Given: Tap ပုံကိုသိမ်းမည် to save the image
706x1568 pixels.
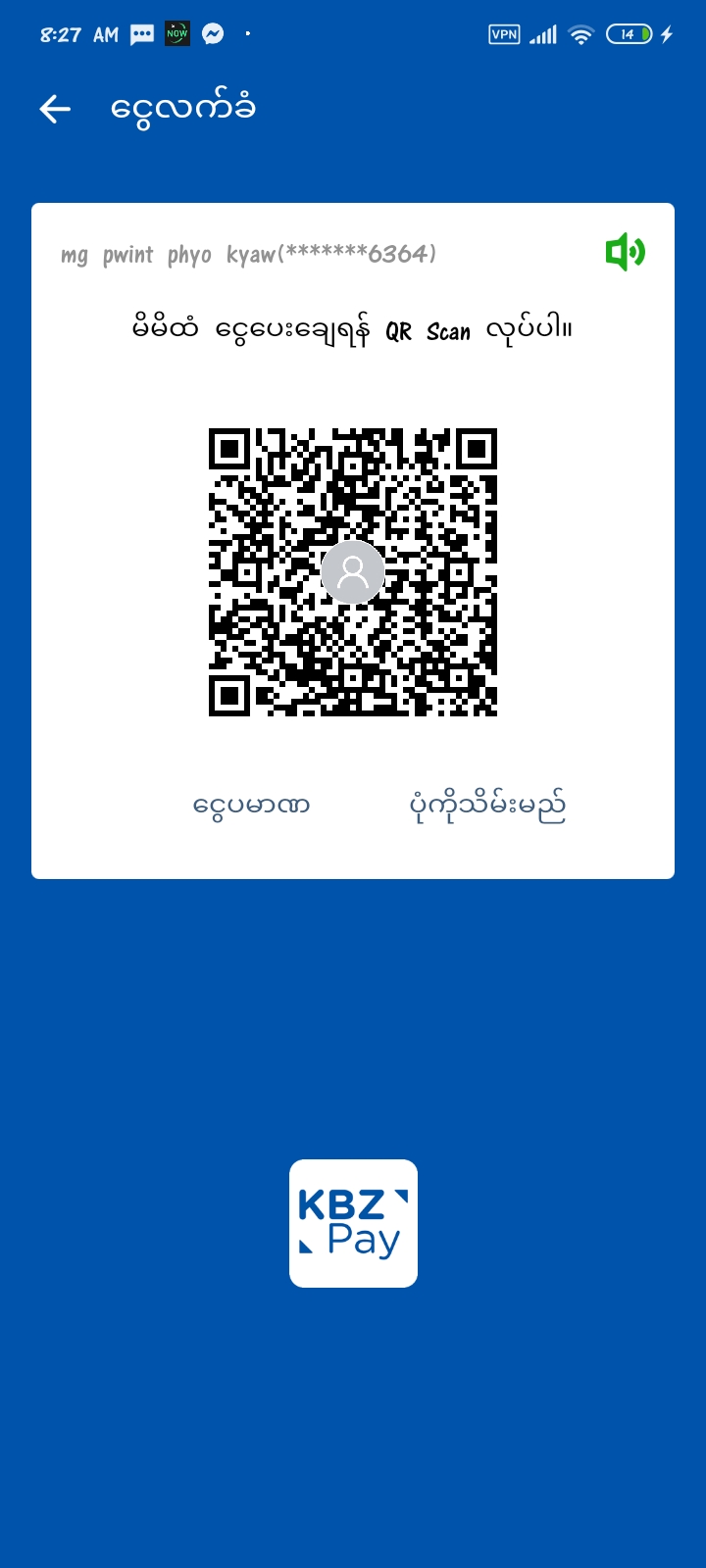Looking at the screenshot, I should click(487, 806).
